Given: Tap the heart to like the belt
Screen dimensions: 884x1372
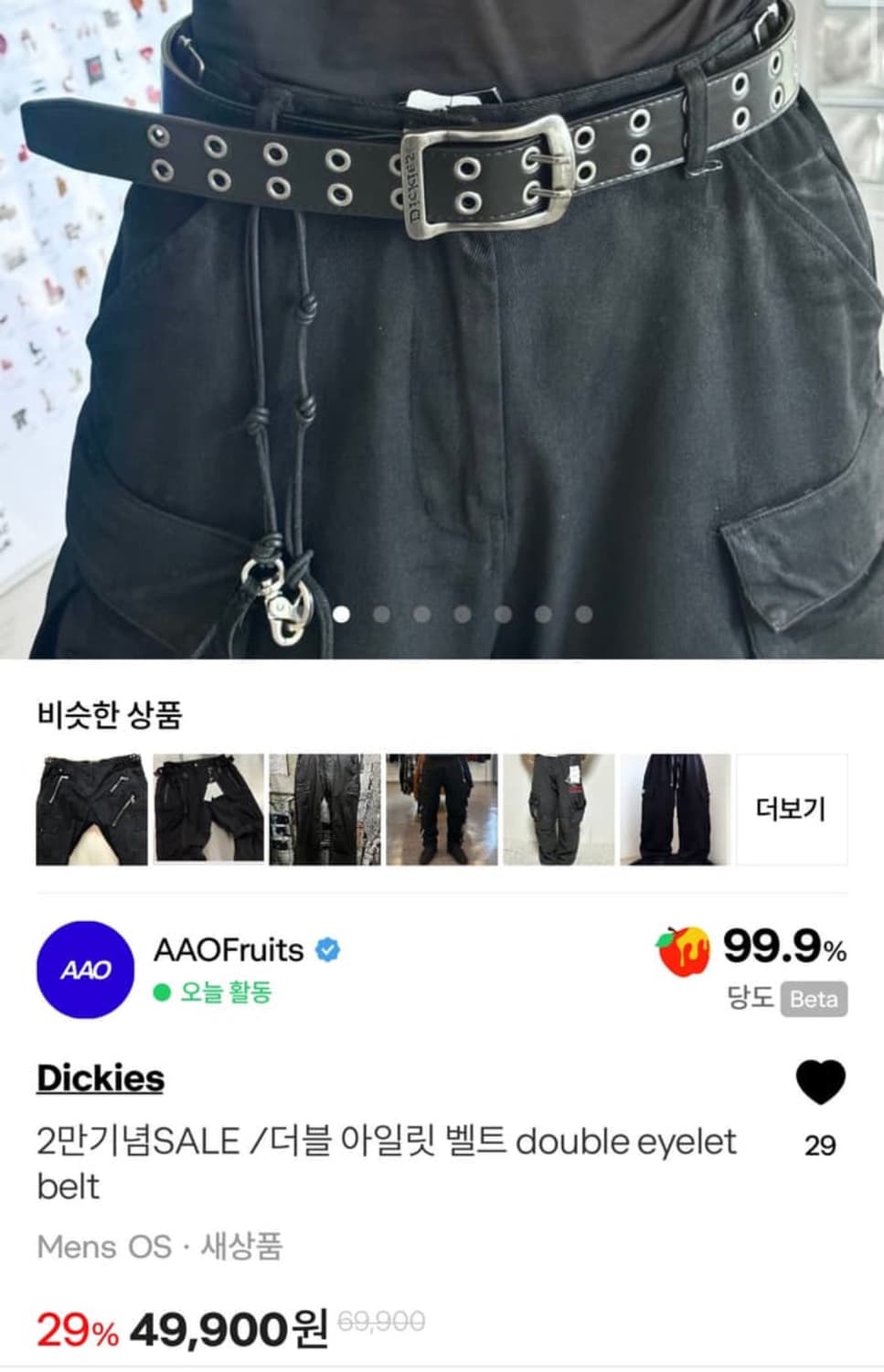Looking at the screenshot, I should 818,1081.
